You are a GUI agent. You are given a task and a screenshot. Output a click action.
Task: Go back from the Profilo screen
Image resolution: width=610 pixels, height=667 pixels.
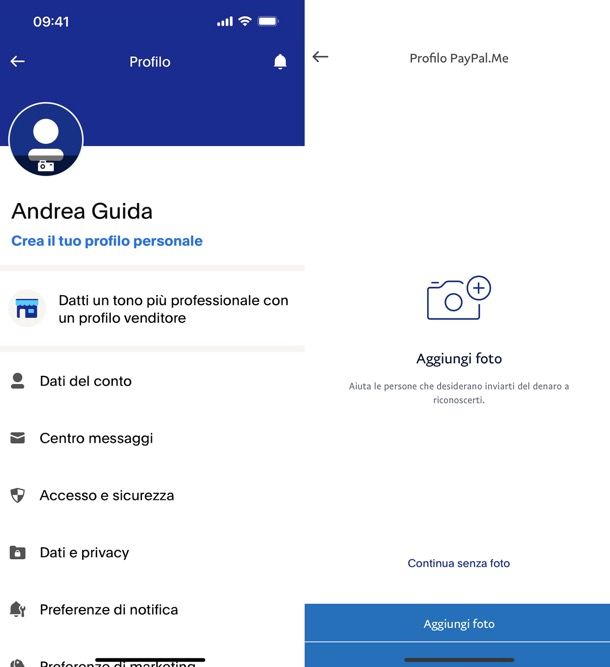[x=17, y=62]
